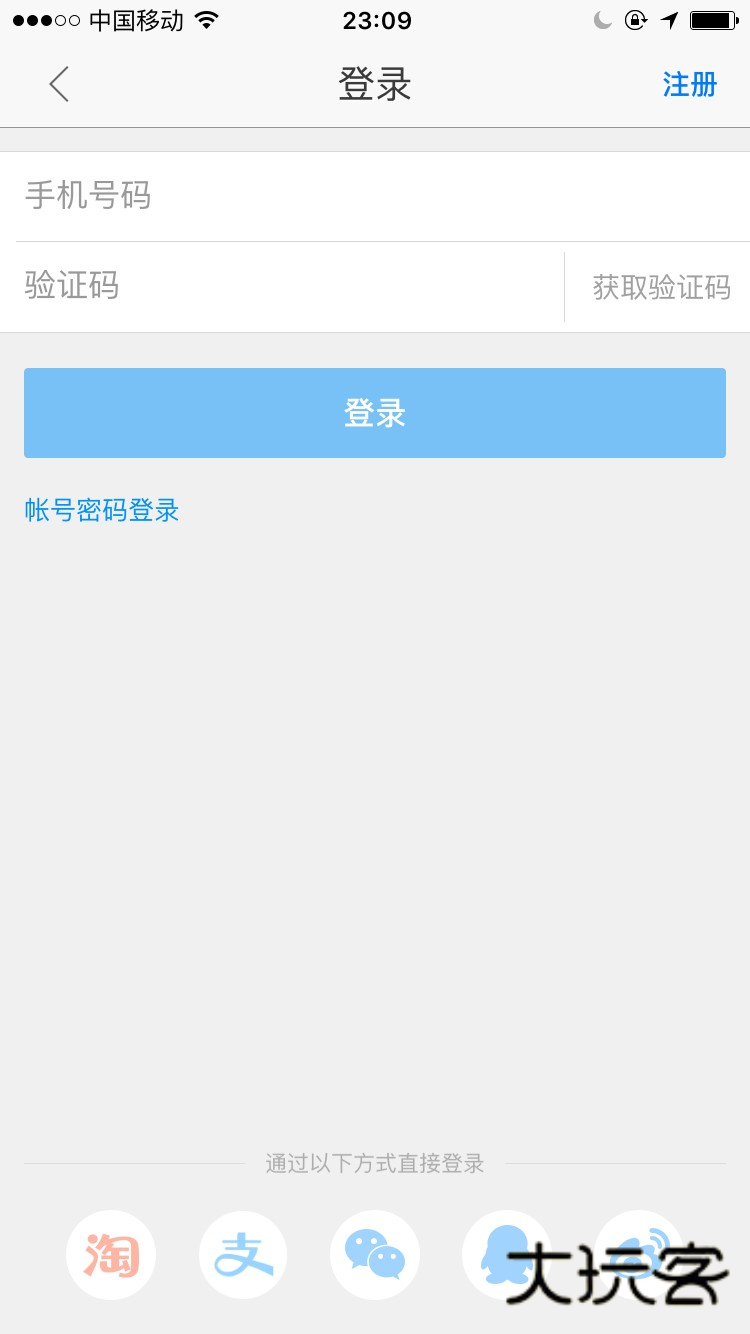Open 注册 to register an account
750x1334 pixels.
pyautogui.click(x=690, y=84)
